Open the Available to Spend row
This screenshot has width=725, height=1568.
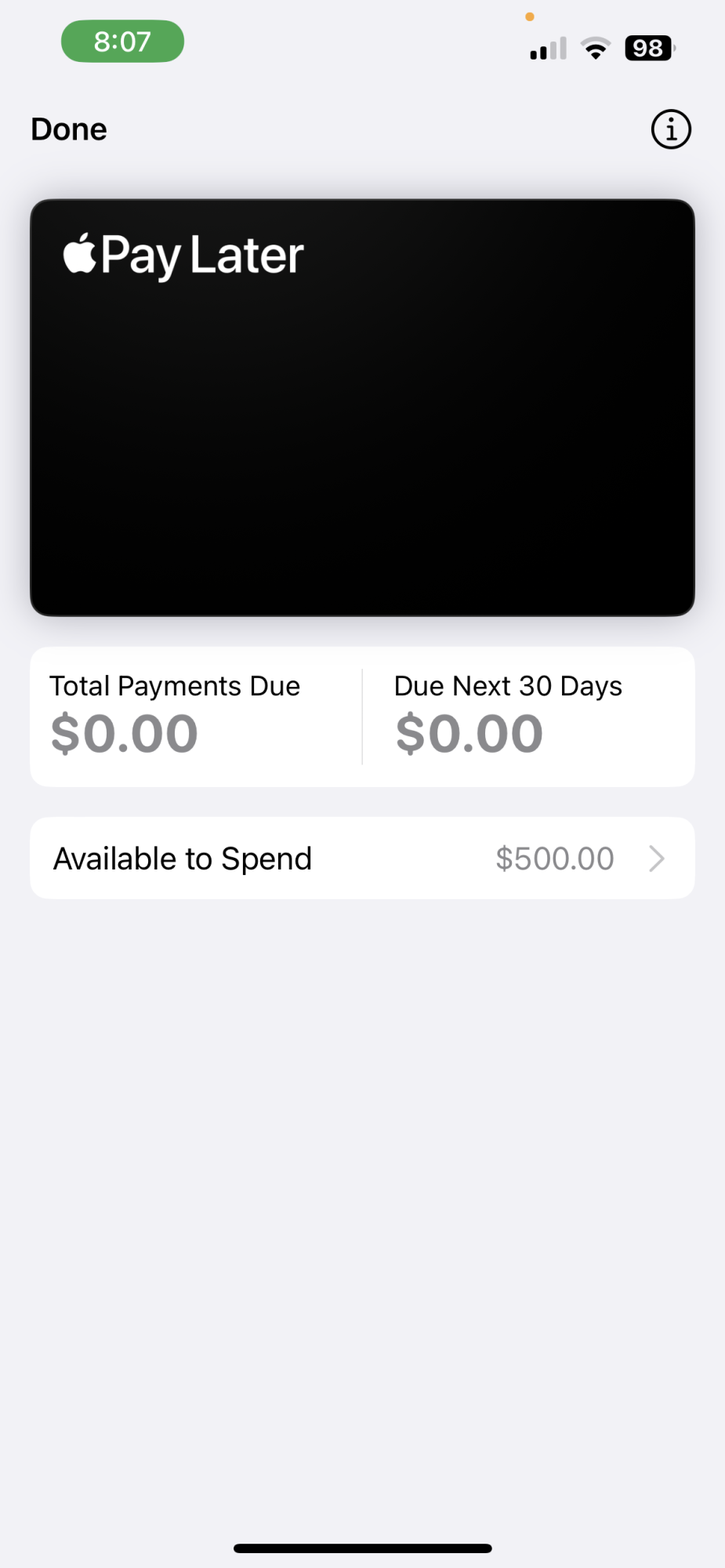click(362, 858)
